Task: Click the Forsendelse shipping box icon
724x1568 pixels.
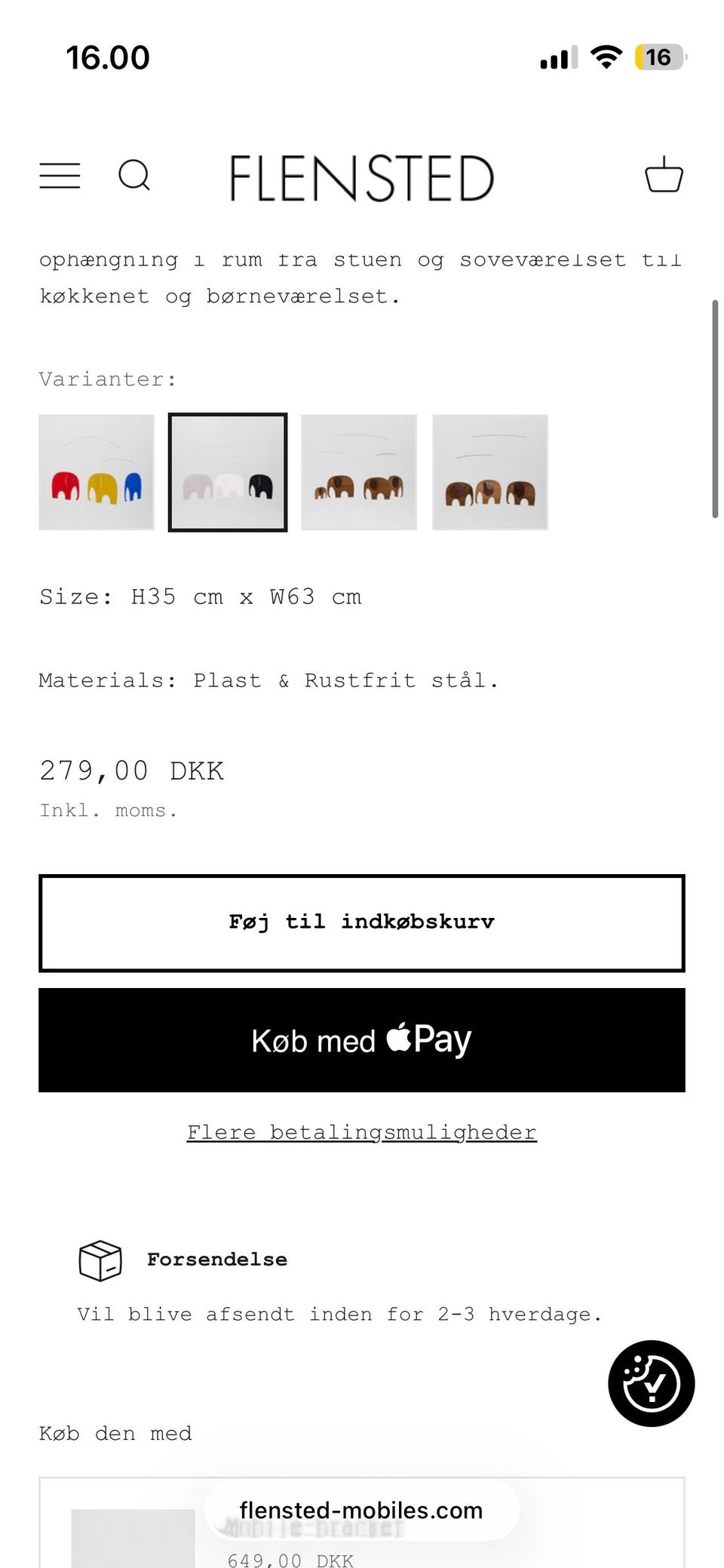Action: (99, 1260)
